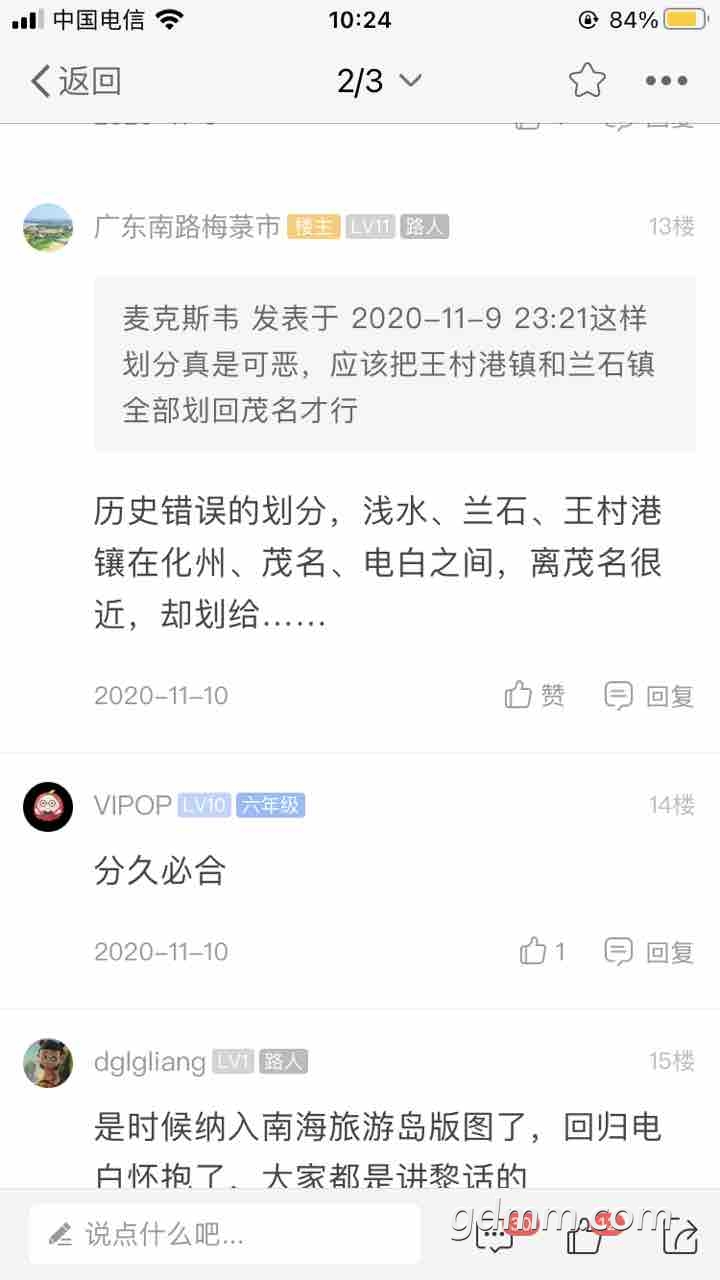Share the thread from the bottom bar

(x=680, y=1236)
